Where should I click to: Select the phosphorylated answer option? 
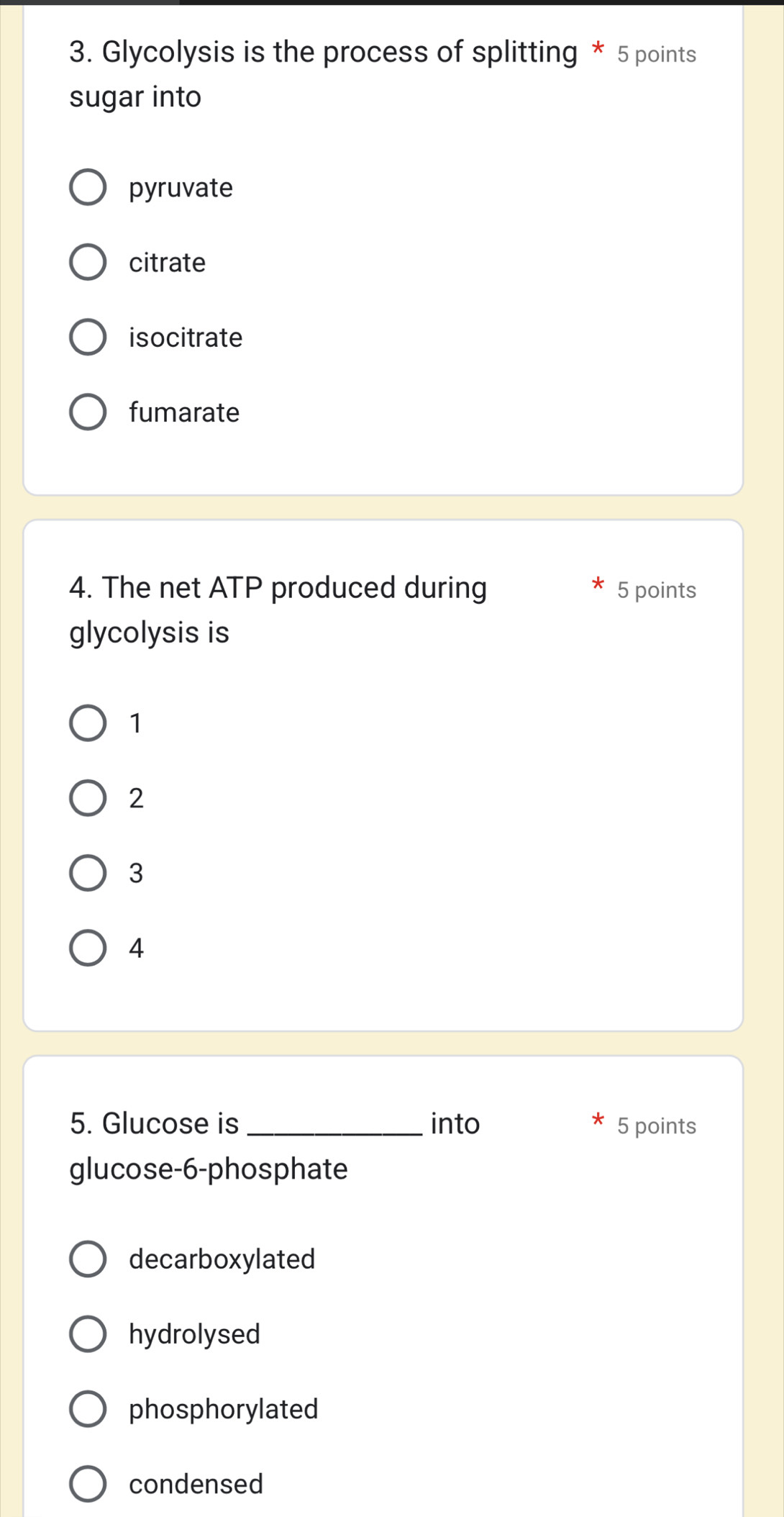point(88,1410)
